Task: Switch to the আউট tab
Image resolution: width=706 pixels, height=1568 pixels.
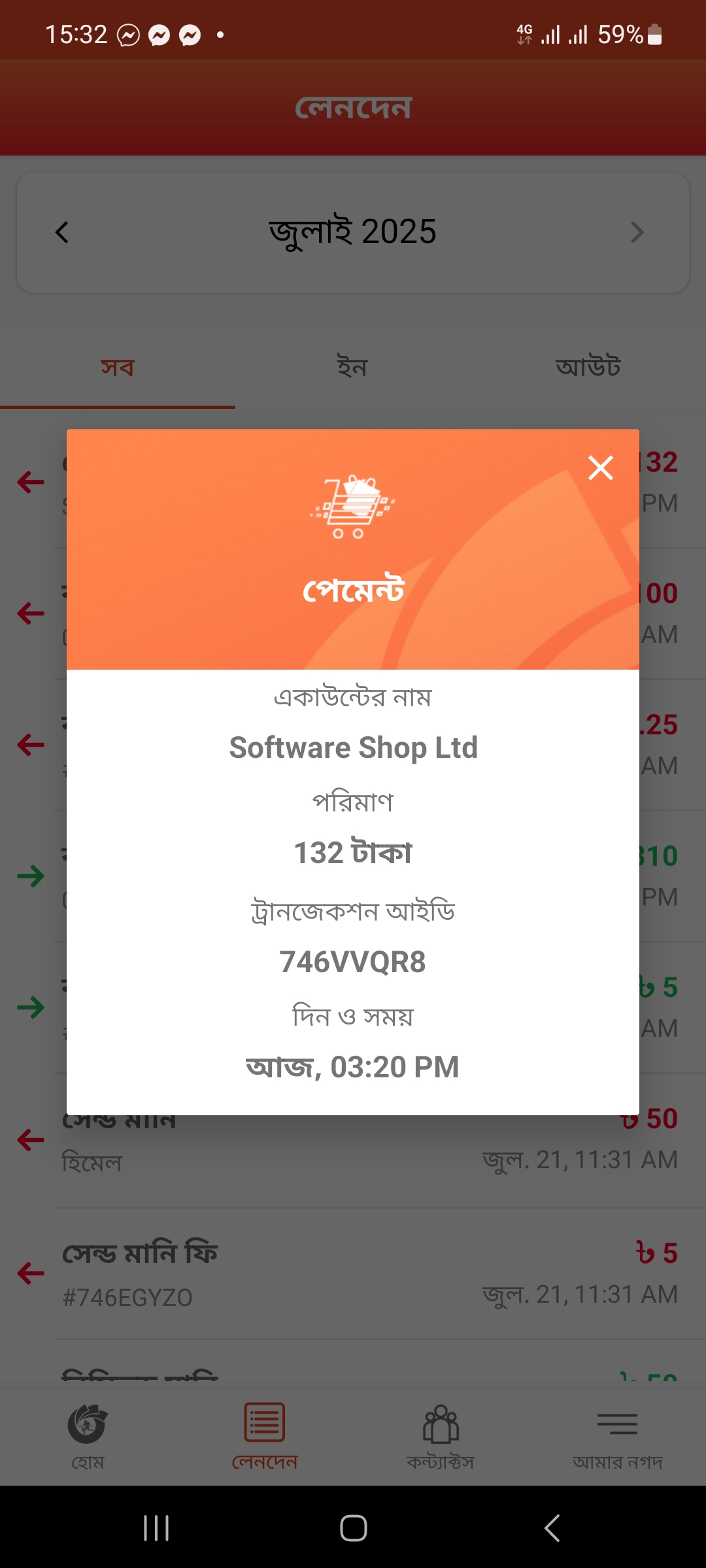Action: (588, 368)
